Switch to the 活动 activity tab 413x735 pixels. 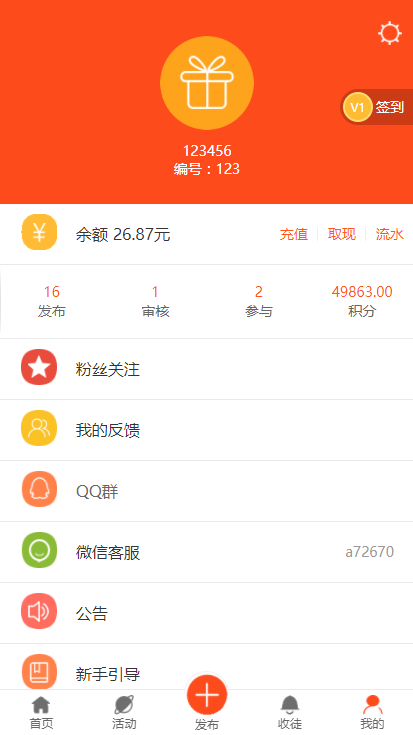(x=124, y=712)
